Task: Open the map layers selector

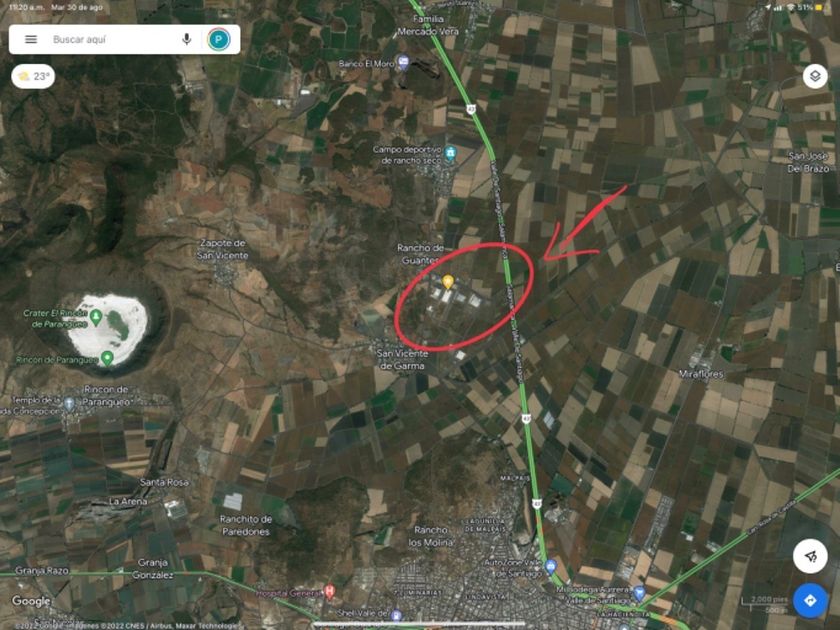Action: click(x=816, y=77)
